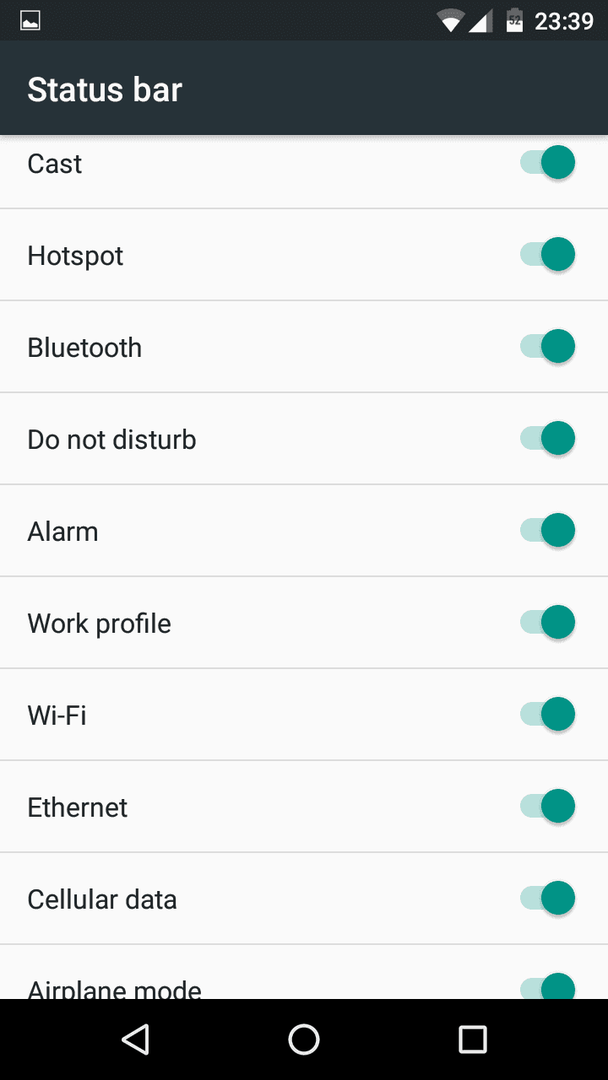This screenshot has width=608, height=1080.
Task: Disable the Hotspot status bar icon
Action: tap(547, 255)
